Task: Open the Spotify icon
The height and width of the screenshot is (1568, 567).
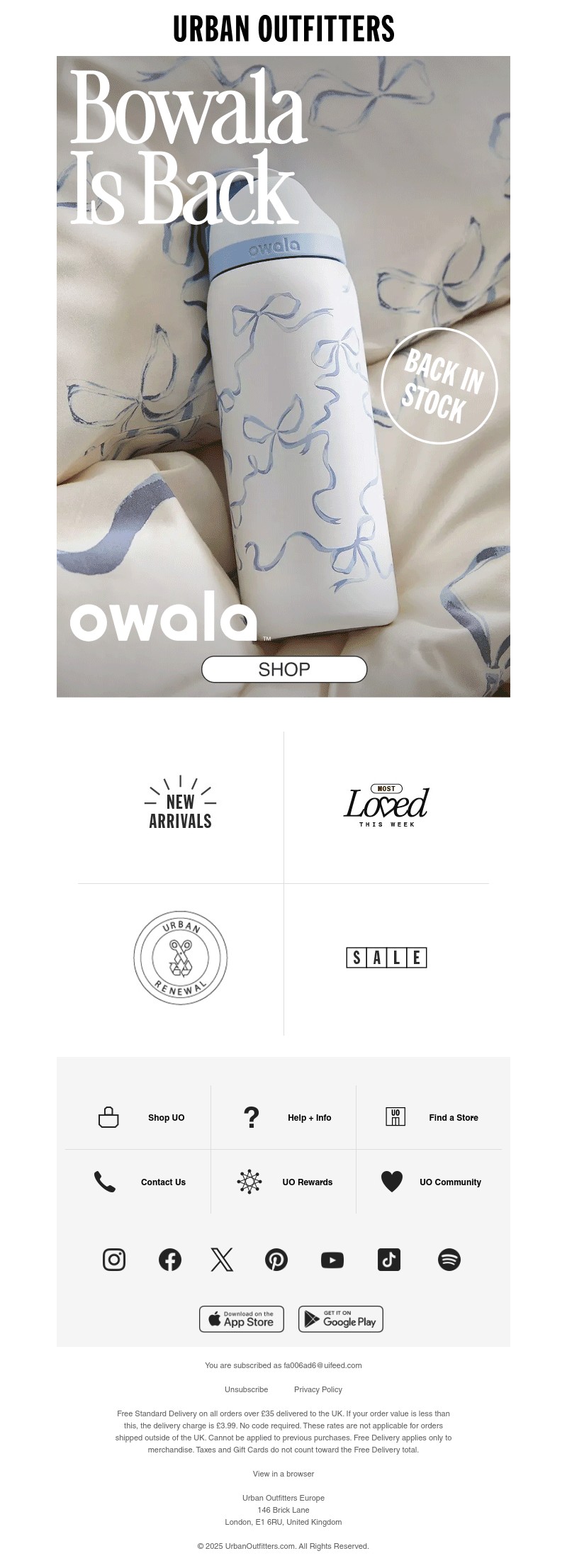Action: [x=449, y=1260]
